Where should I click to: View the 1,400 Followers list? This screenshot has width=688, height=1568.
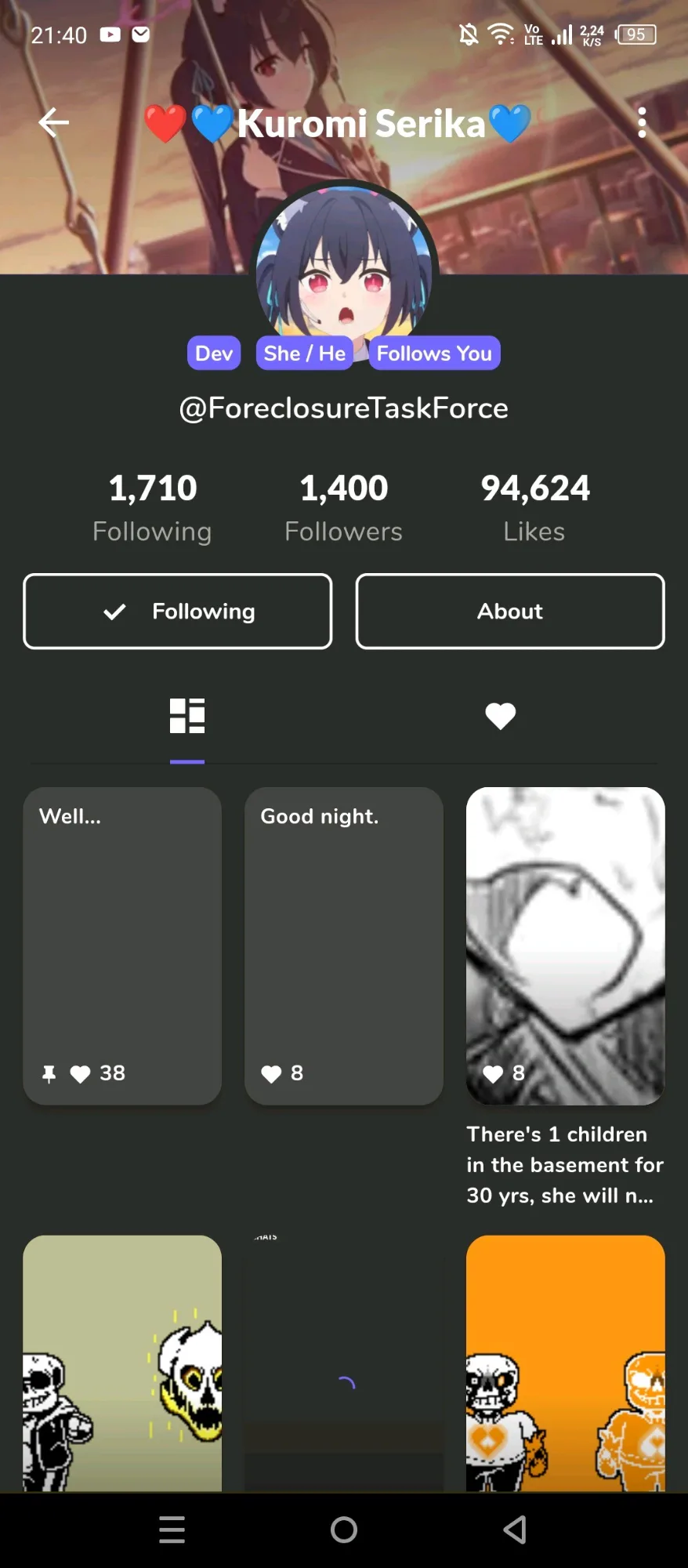click(343, 508)
